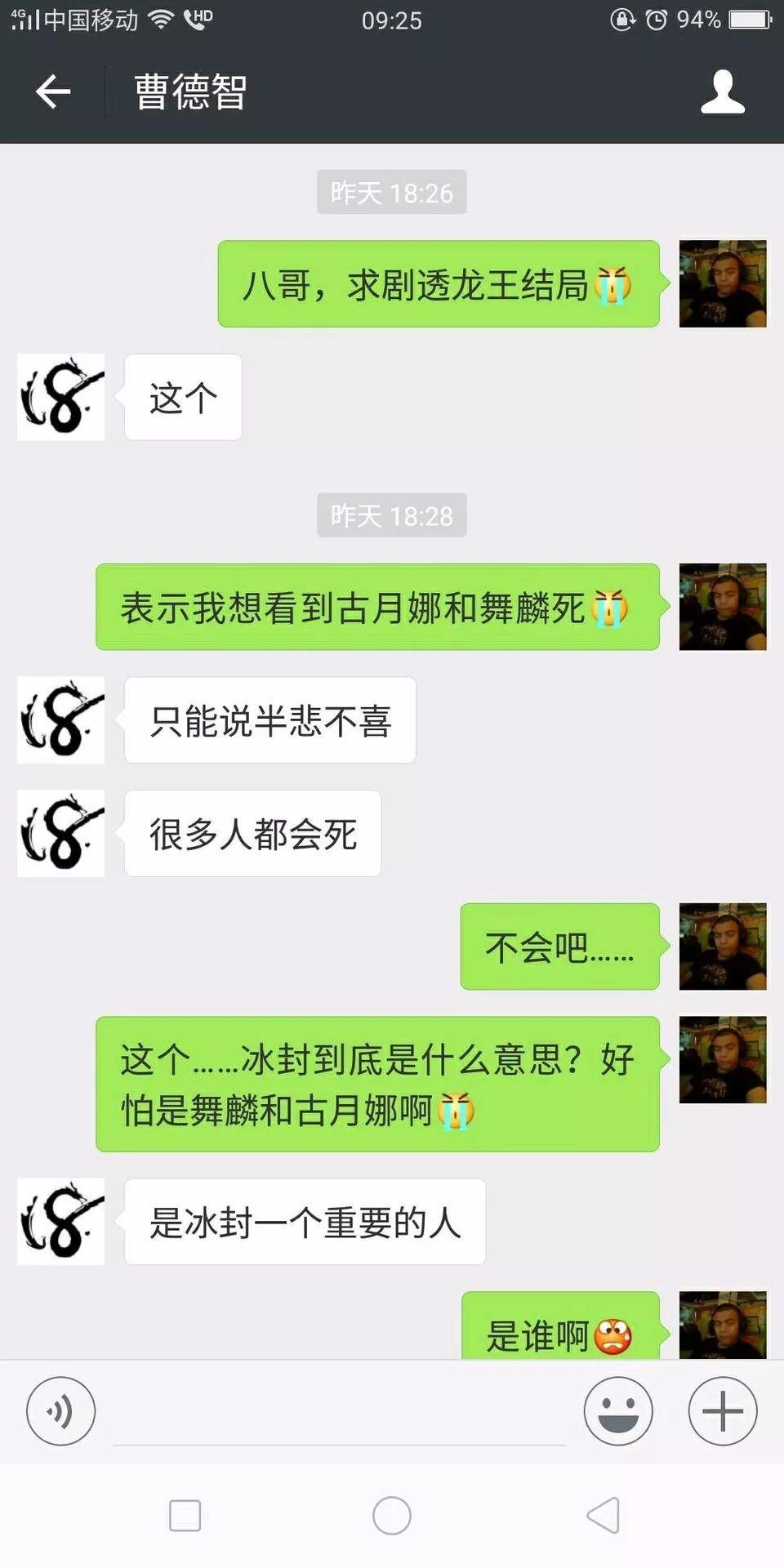The width and height of the screenshot is (784, 1568).
Task: Open the emoji picker
Action: [618, 1410]
